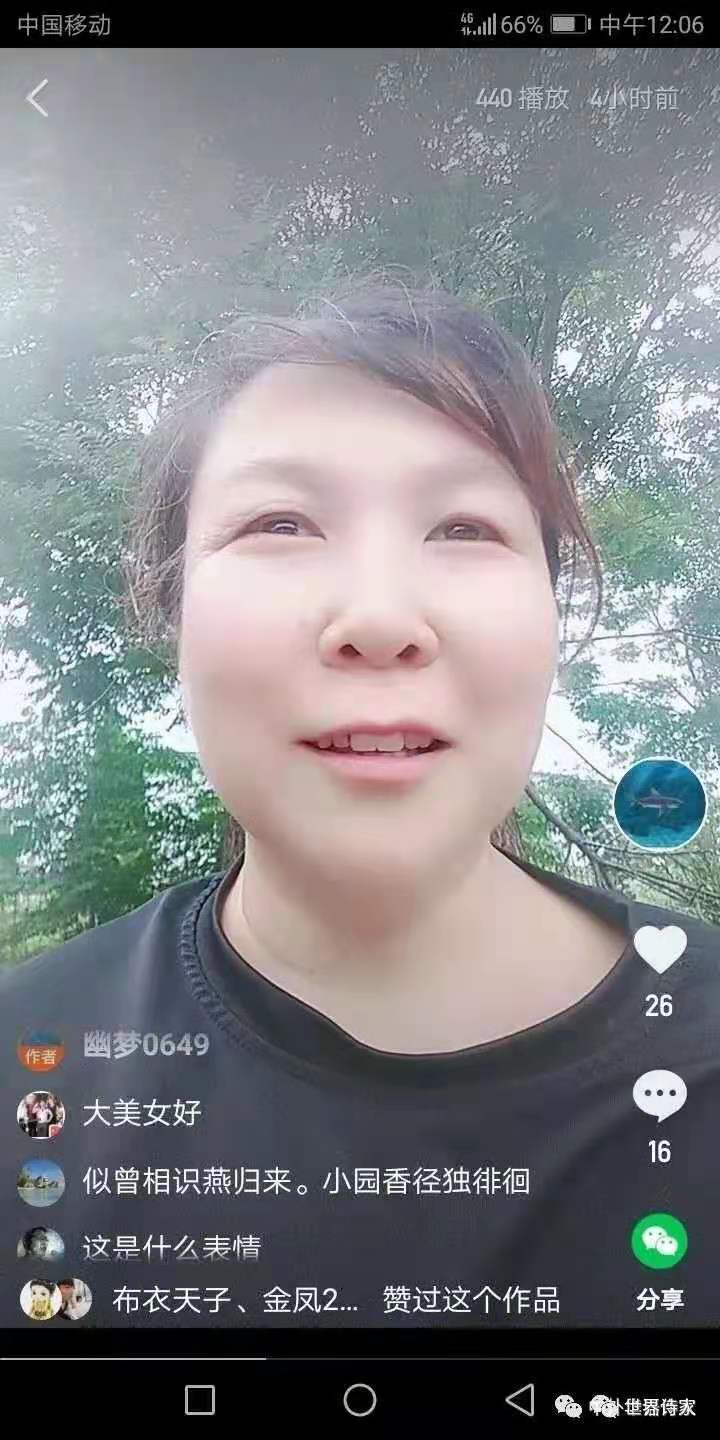View the 大美女好 commenter's avatar
Viewport: 720px width, 1440px height.
(x=41, y=1114)
